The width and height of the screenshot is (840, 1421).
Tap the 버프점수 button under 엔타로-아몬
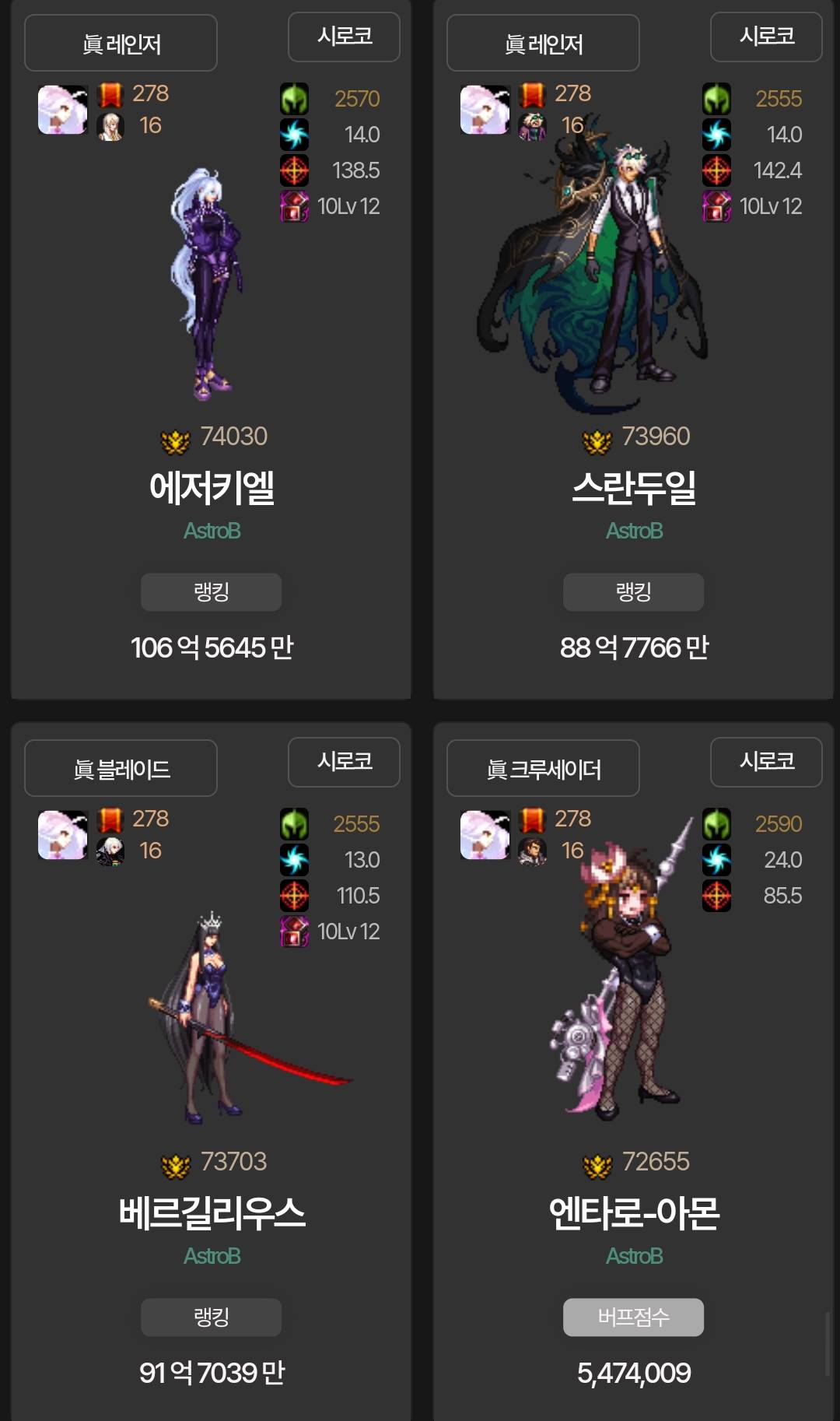click(633, 1317)
